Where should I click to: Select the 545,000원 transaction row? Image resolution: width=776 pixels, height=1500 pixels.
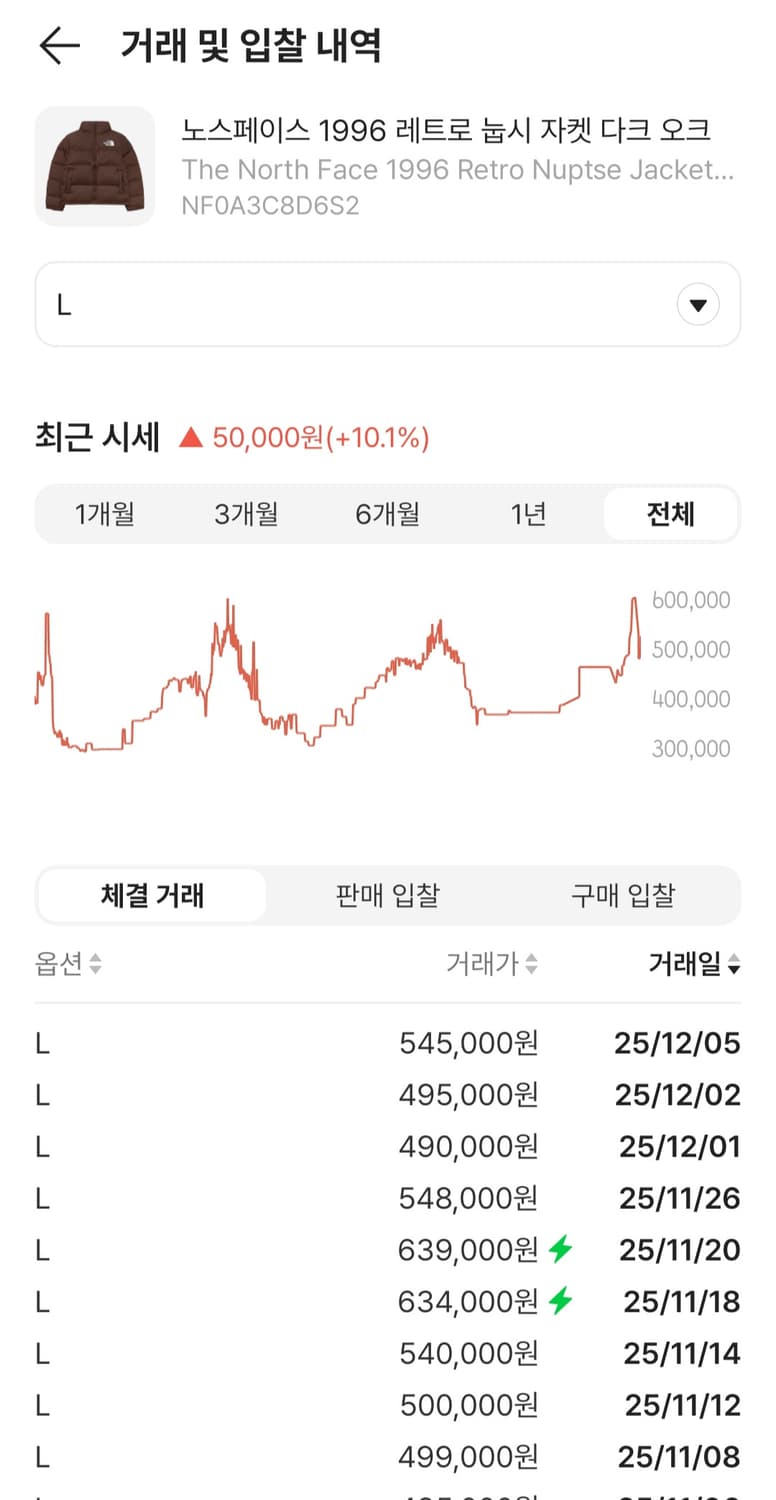click(388, 1042)
